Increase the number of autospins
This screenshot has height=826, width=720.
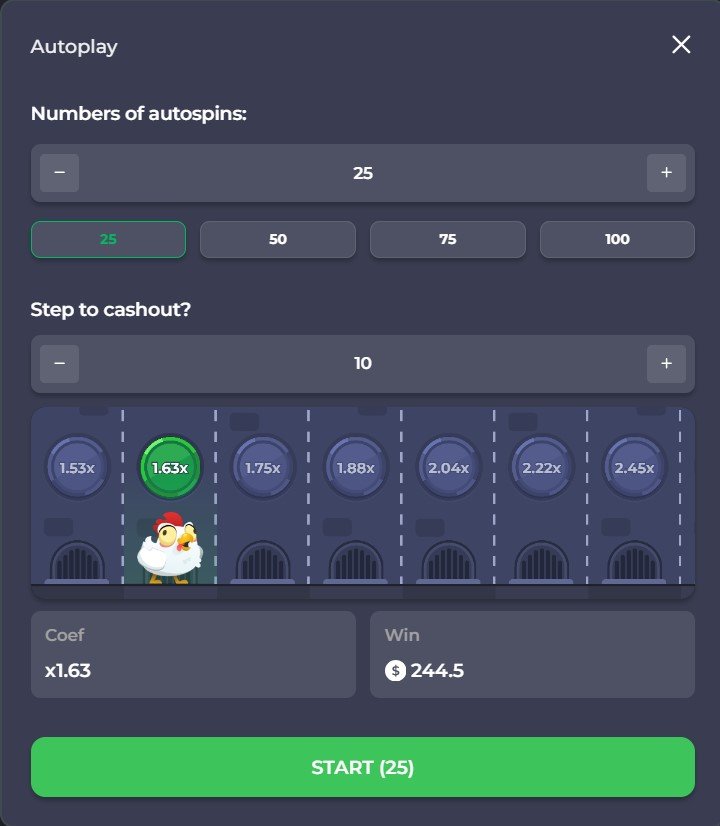(x=666, y=173)
